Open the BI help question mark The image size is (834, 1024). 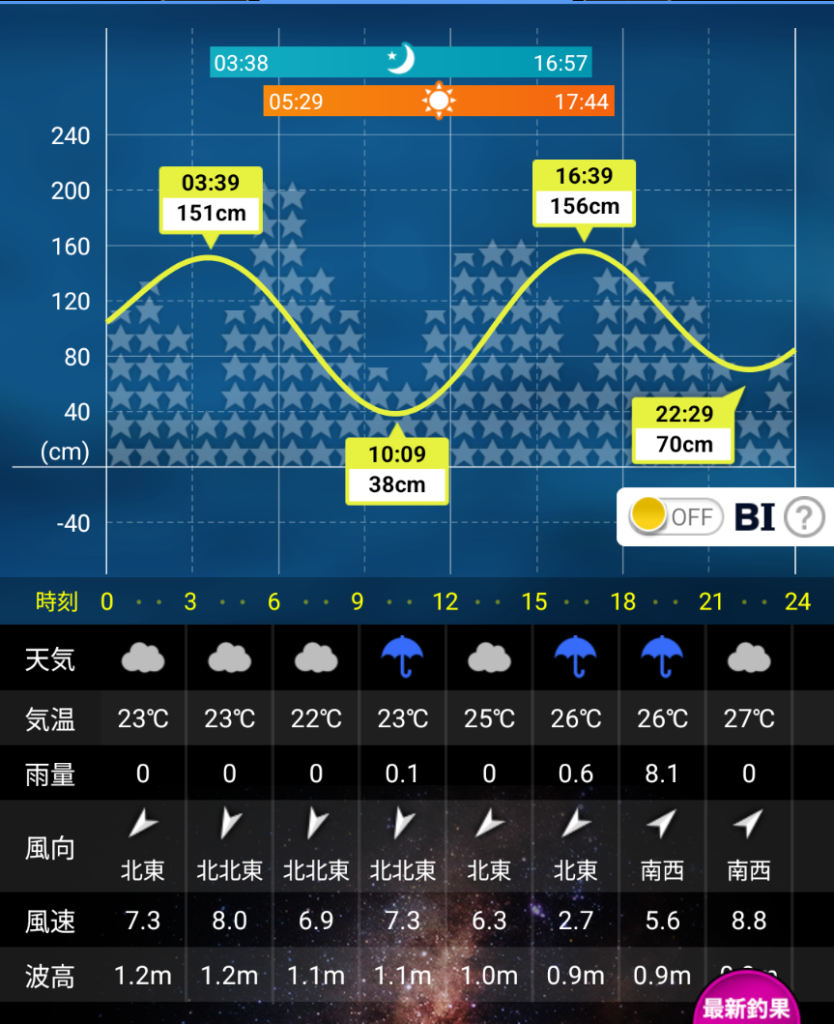[804, 517]
